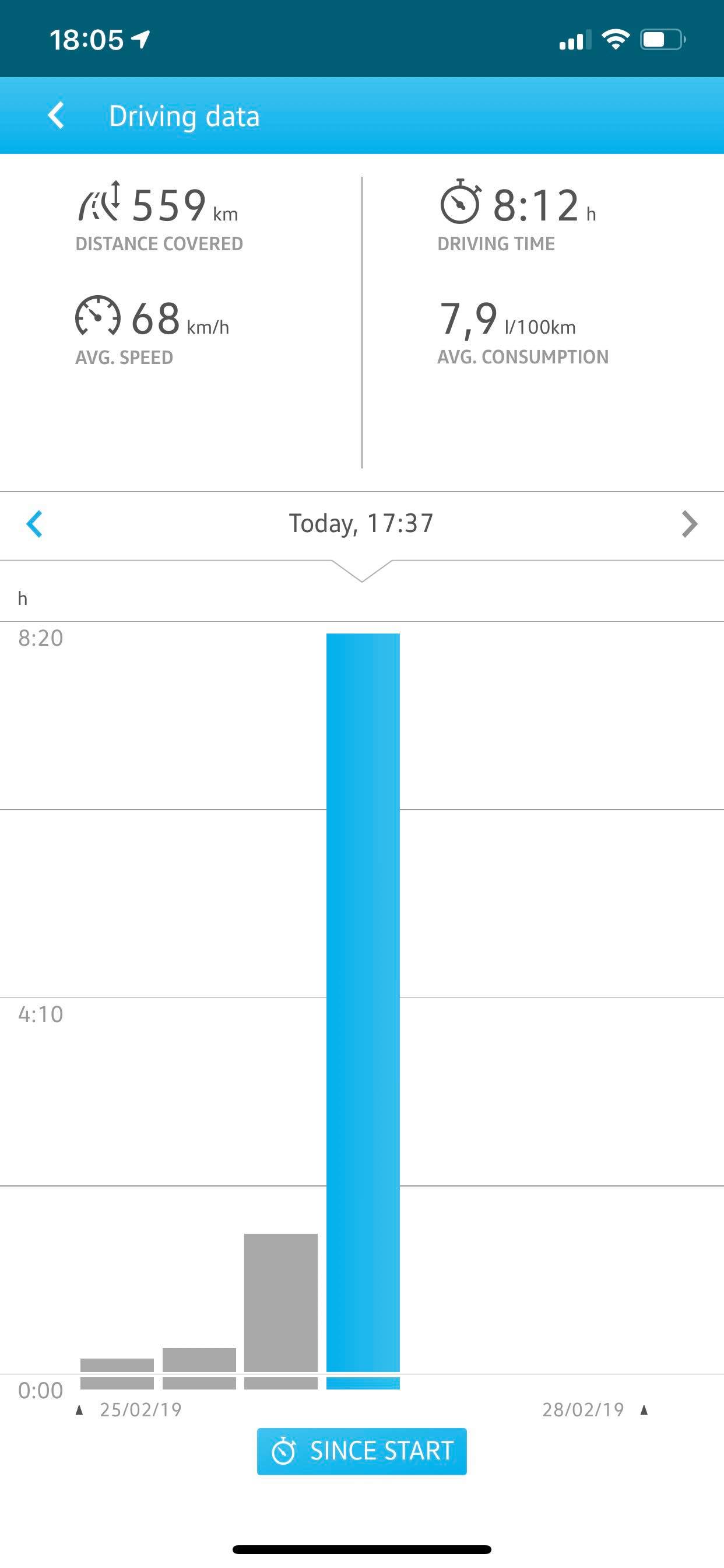The image size is (724, 1568).
Task: Select the first gray bar near 25/02/19
Action: pos(117,1364)
